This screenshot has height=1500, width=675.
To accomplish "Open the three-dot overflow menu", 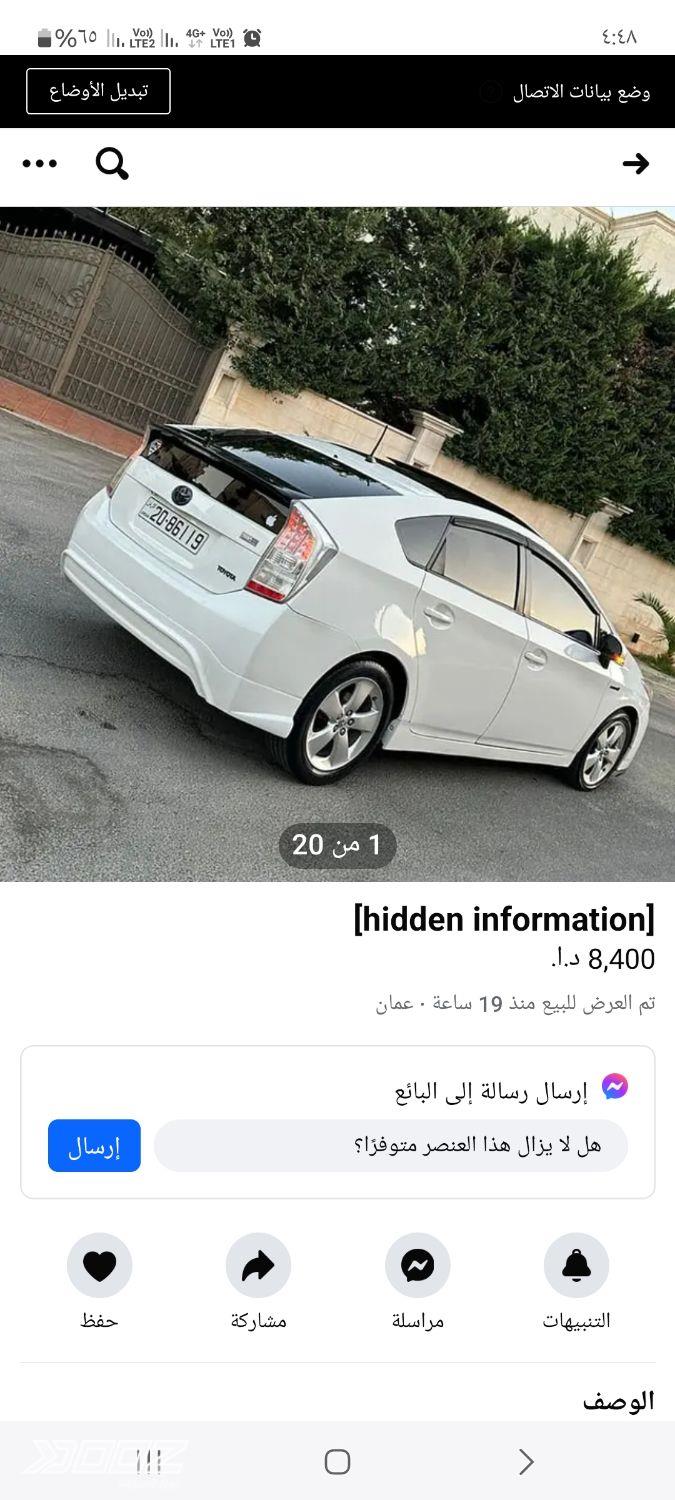I will point(40,164).
